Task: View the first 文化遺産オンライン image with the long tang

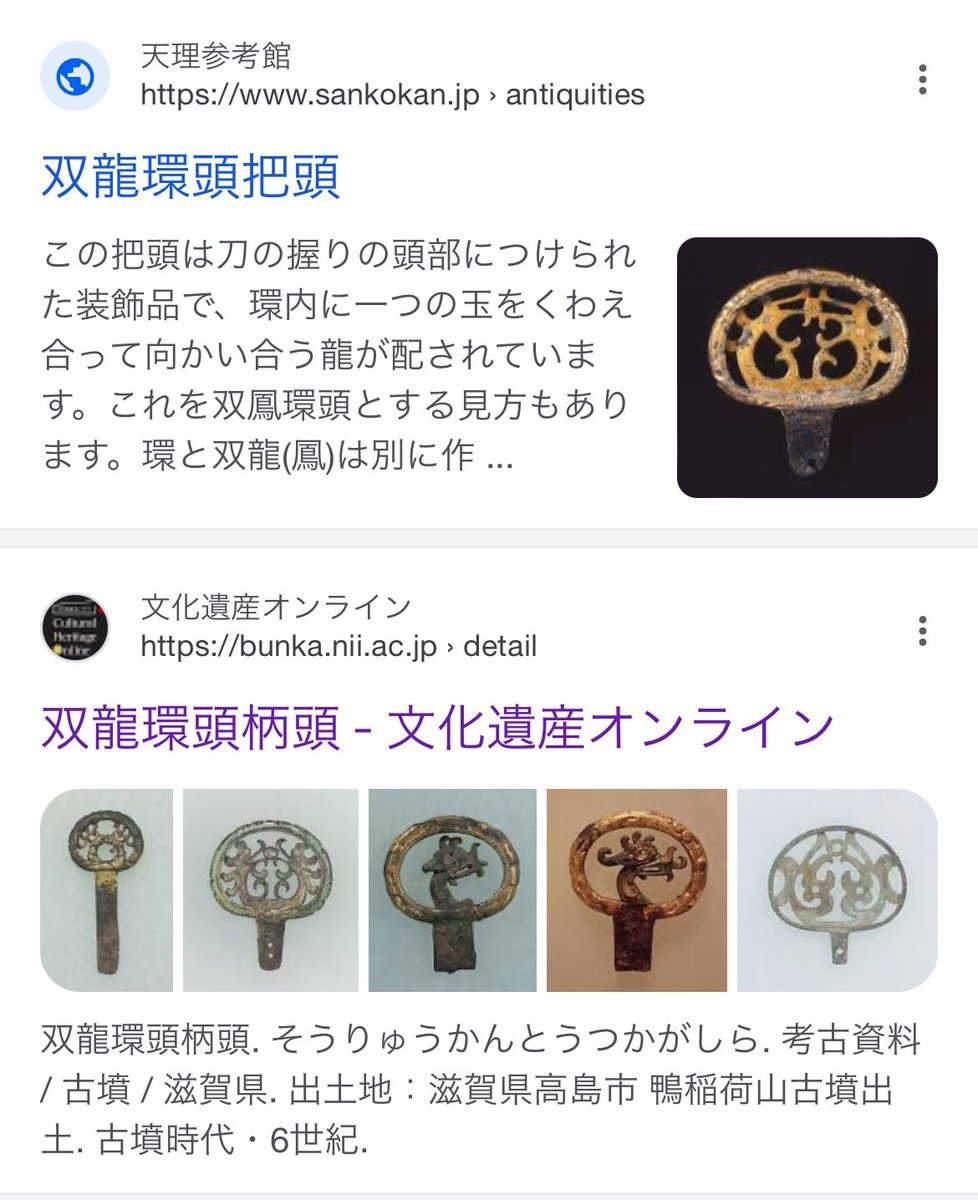Action: [x=107, y=890]
